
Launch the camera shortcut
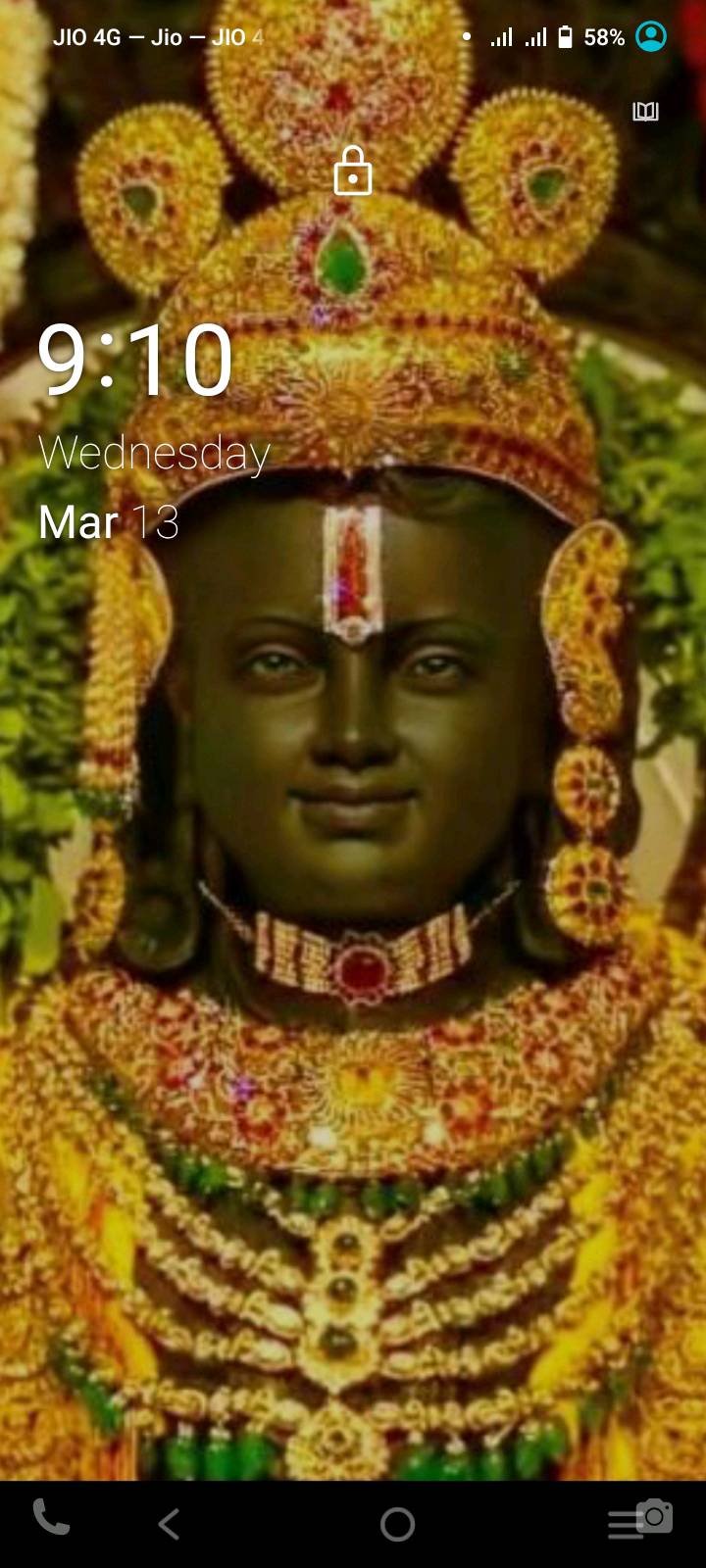click(654, 1516)
